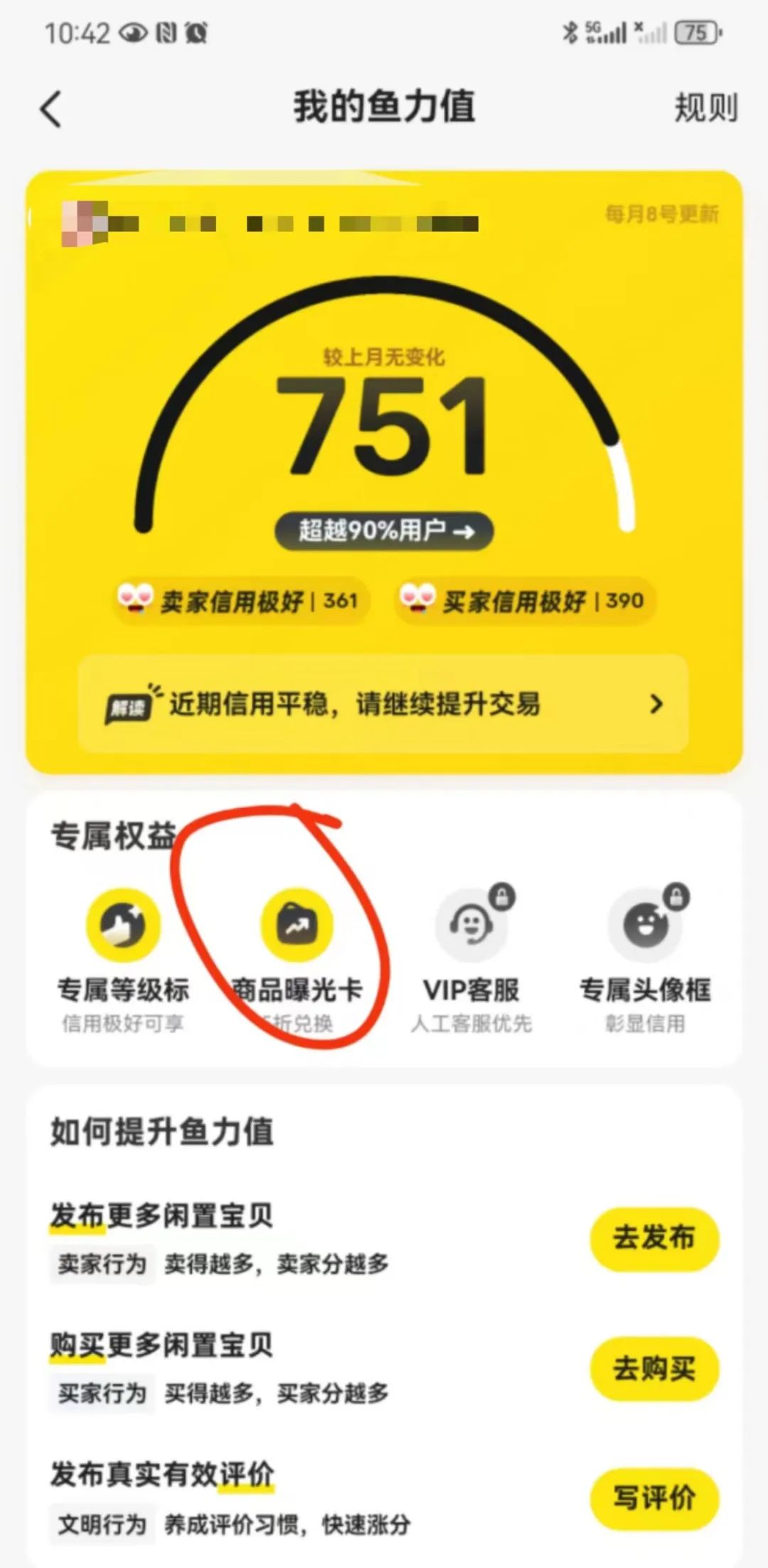Open 买家信用极好 390 details
Viewport: 768px width, 1568px height.
click(525, 601)
